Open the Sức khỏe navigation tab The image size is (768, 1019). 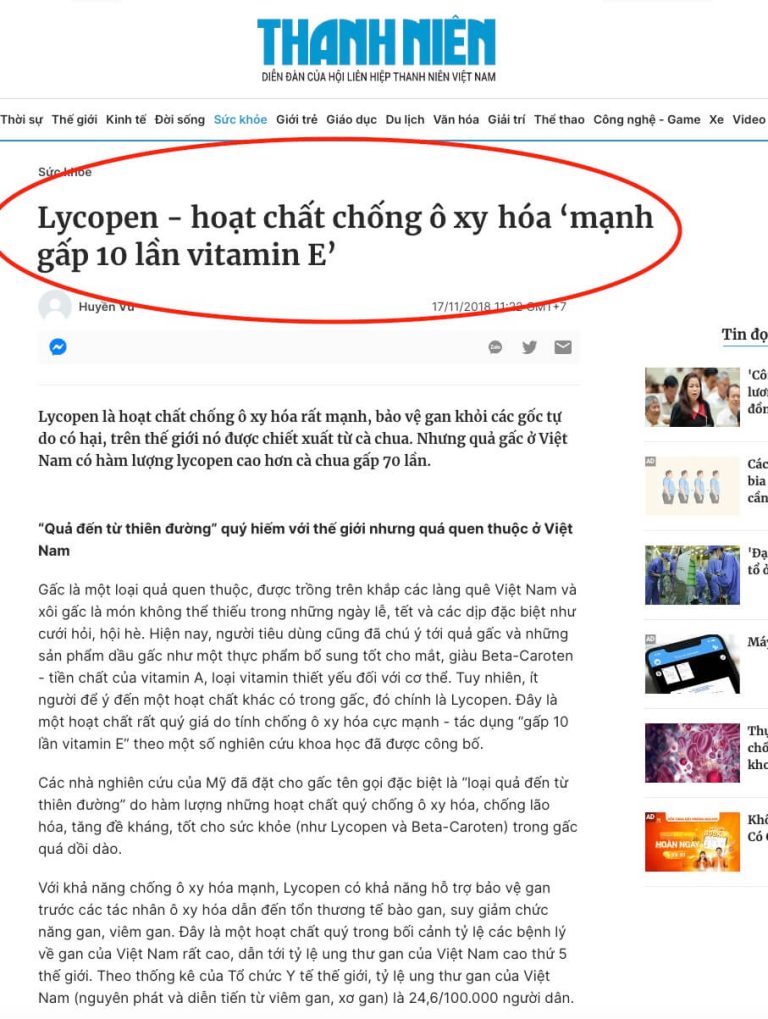tap(240, 118)
